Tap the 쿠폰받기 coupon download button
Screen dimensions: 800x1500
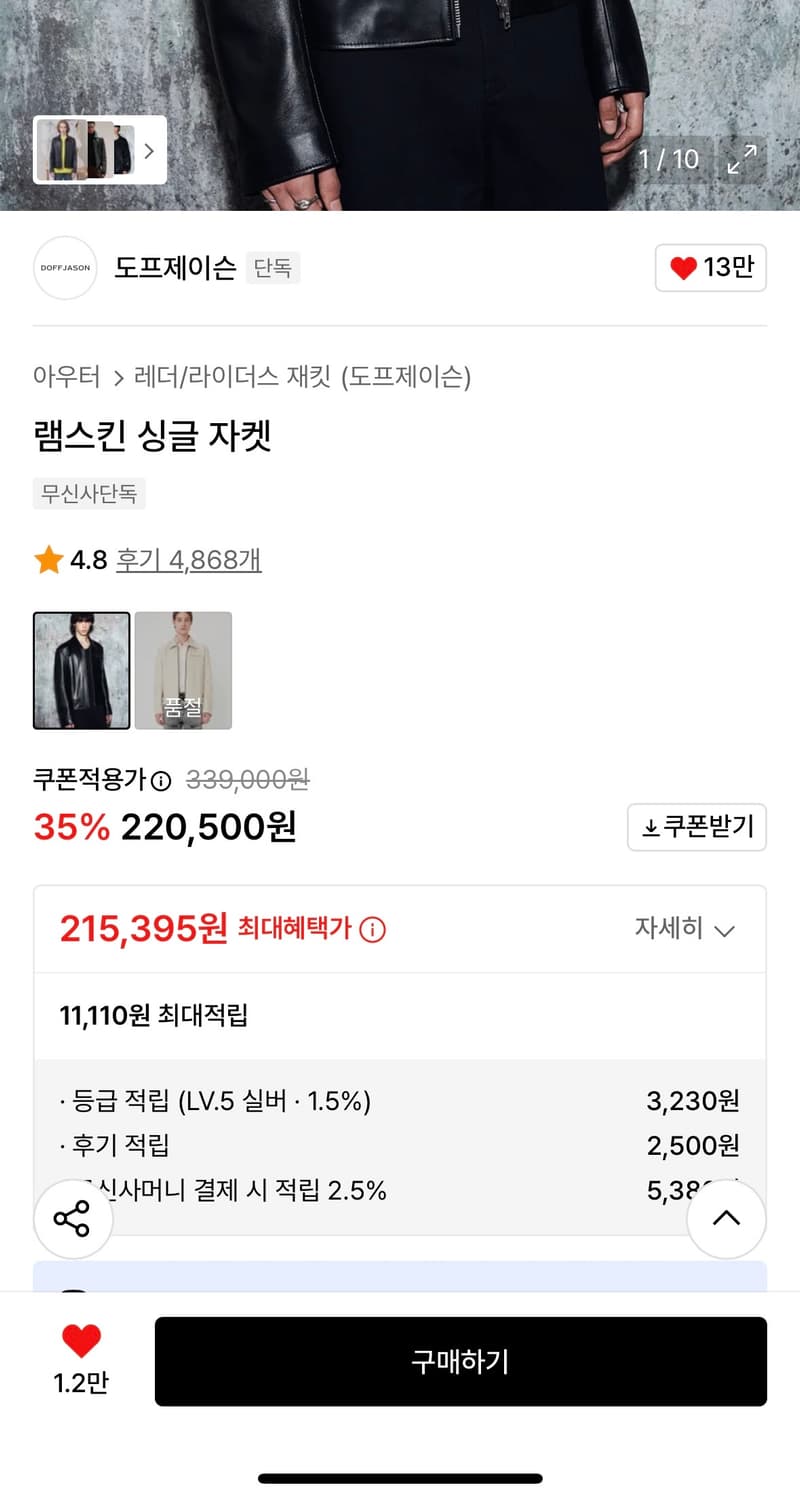point(697,827)
